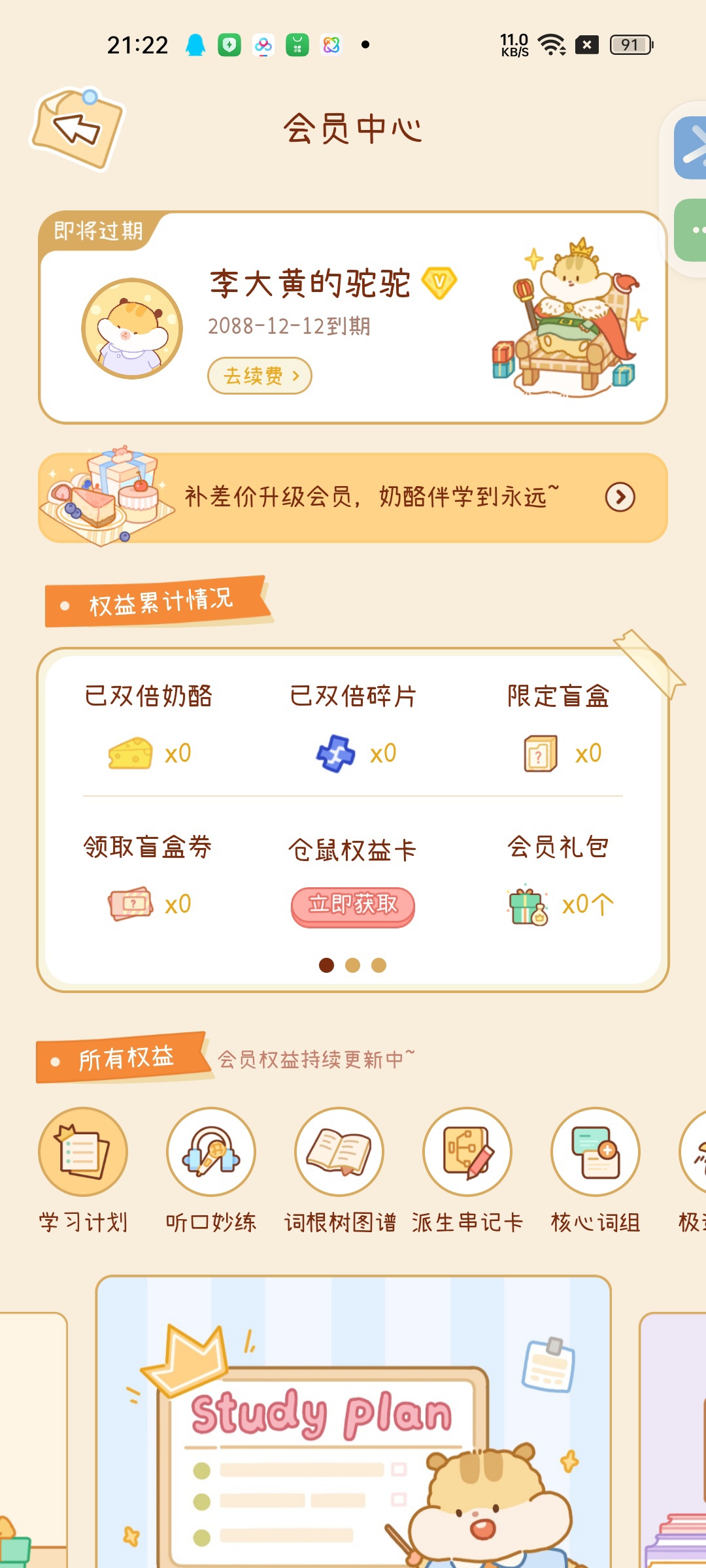Select the 学习计划 benefit
706x1568 pixels.
tap(83, 1152)
